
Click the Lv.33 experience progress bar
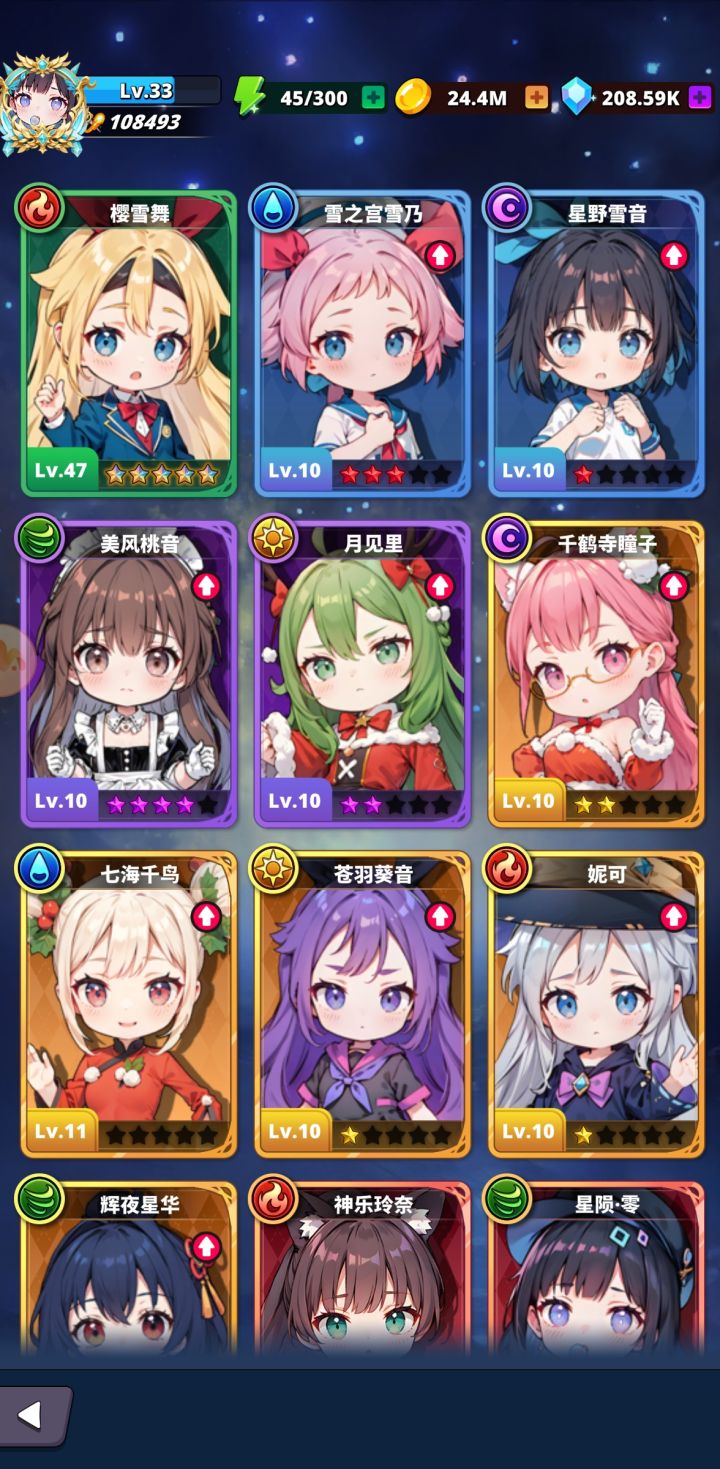pos(145,90)
